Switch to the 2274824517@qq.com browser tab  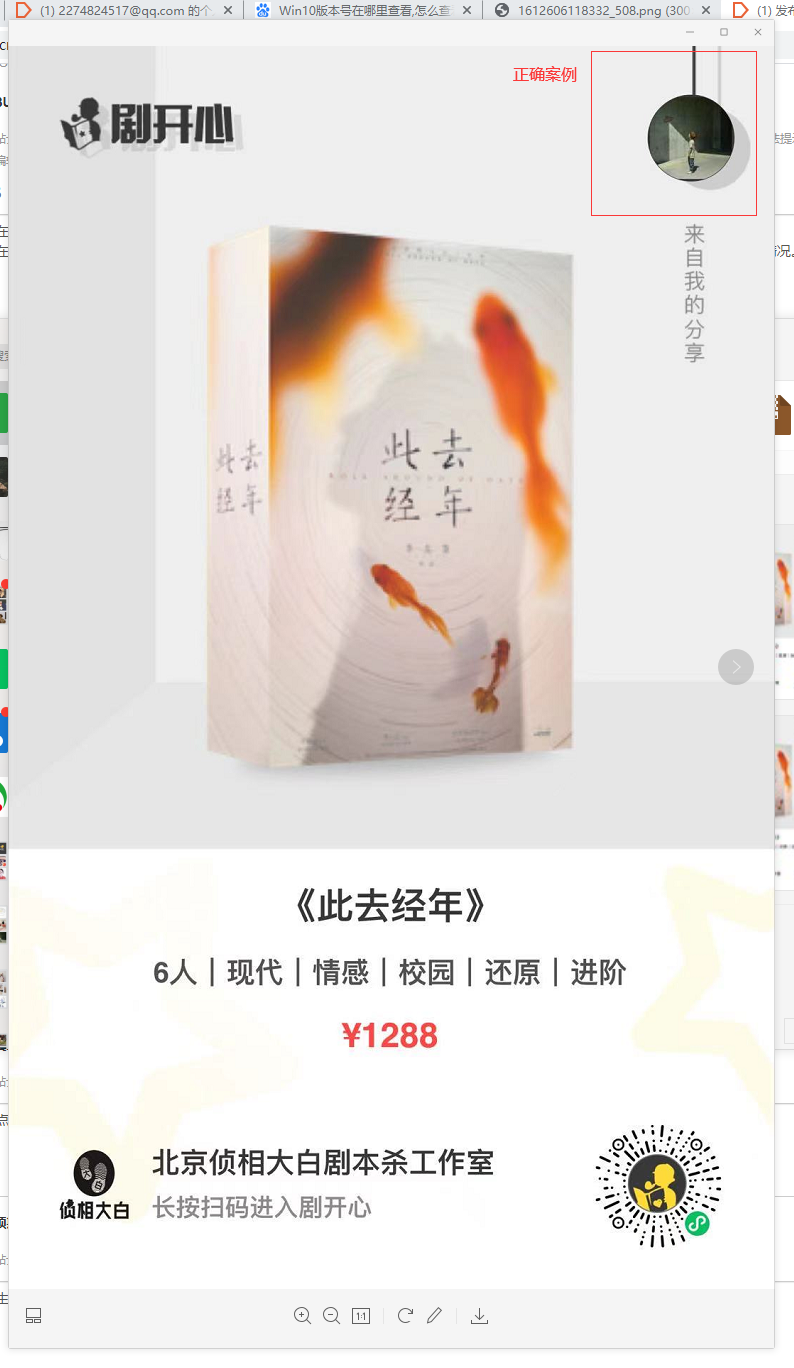point(125,10)
